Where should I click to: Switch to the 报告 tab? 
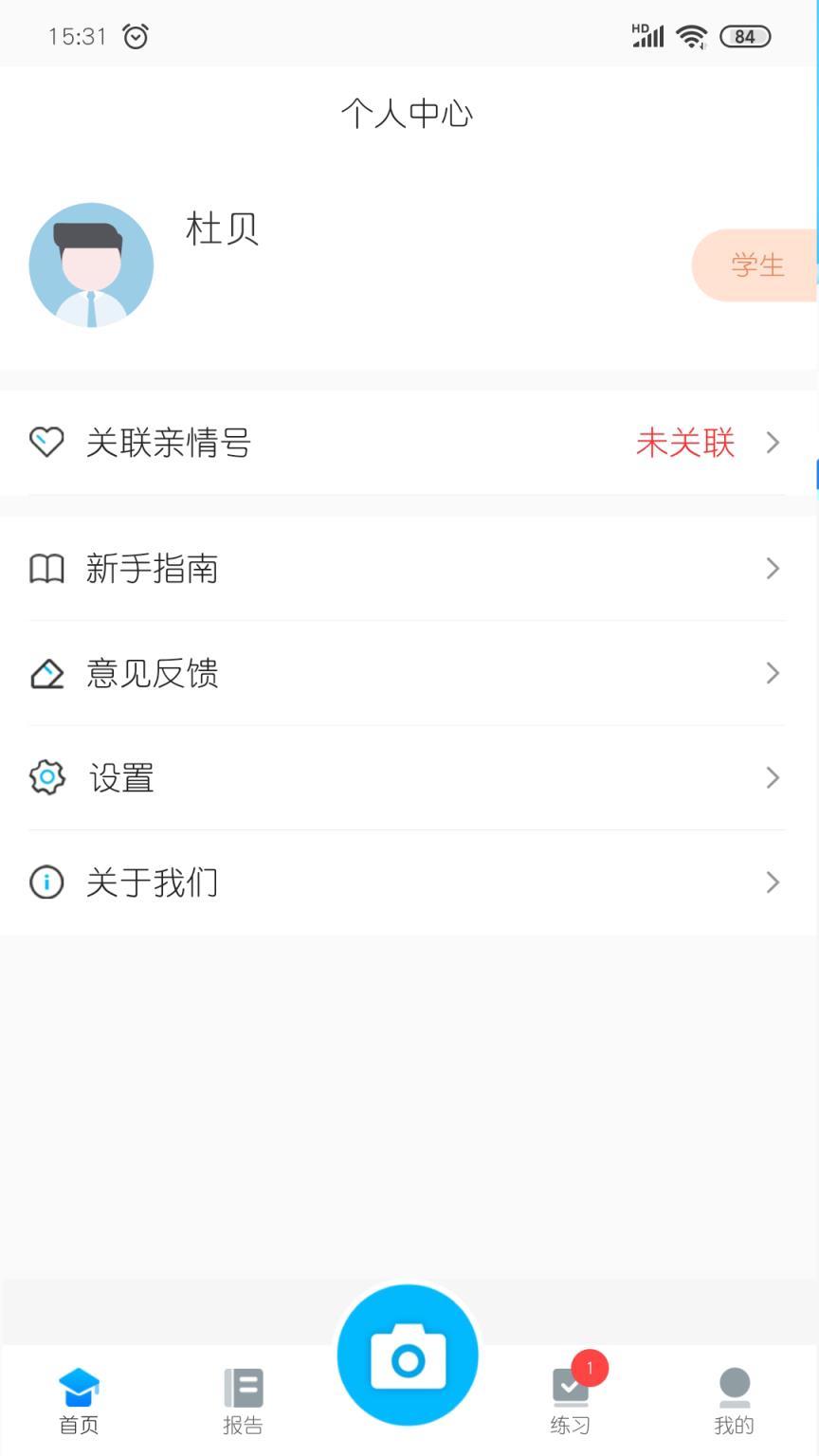[x=243, y=1401]
